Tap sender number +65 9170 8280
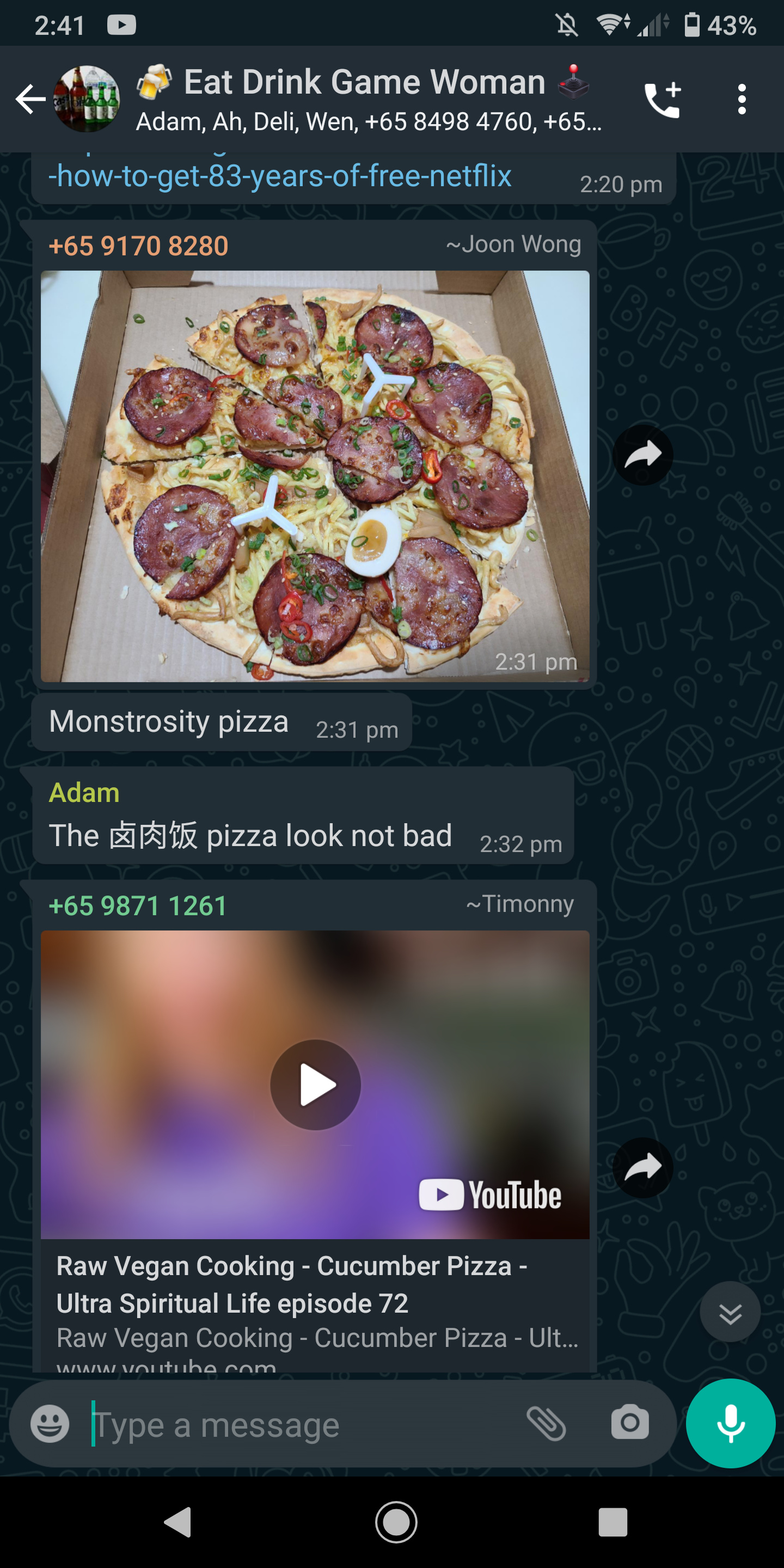The image size is (784, 1568). click(139, 246)
